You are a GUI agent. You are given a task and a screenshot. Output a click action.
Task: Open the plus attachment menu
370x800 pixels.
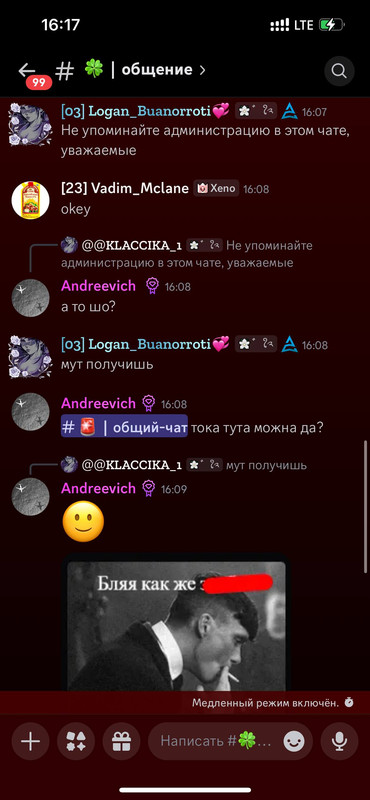coord(31,741)
